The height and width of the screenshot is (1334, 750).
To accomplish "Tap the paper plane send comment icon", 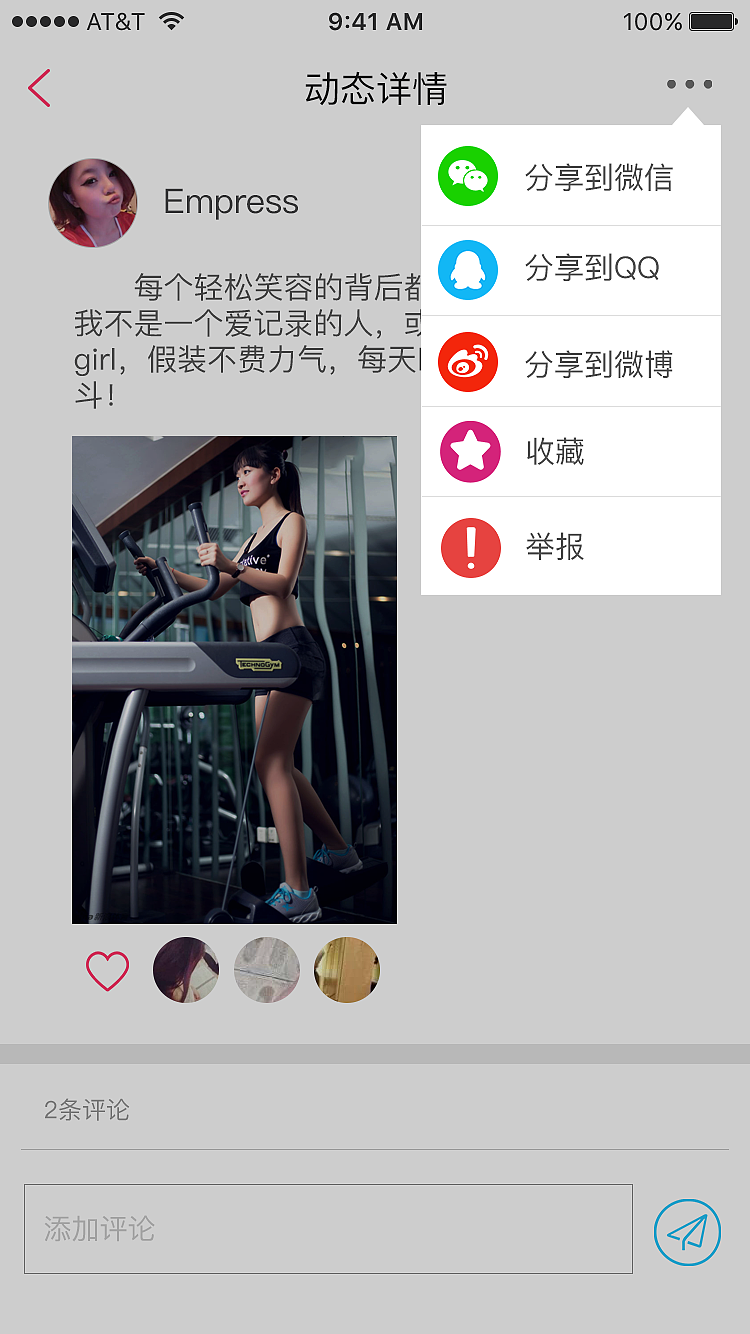I will point(687,1232).
